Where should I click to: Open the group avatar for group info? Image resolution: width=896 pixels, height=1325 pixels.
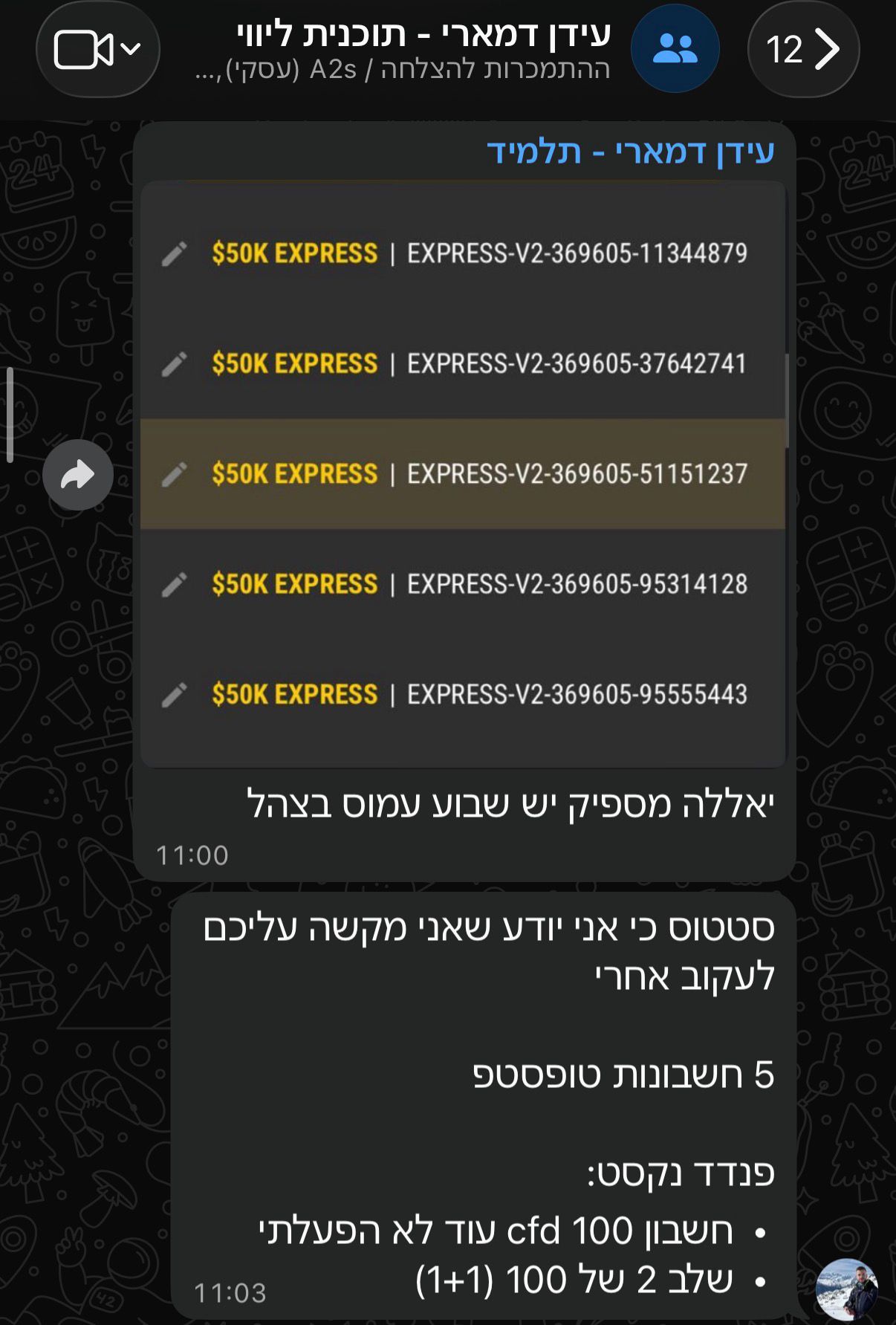click(x=675, y=49)
